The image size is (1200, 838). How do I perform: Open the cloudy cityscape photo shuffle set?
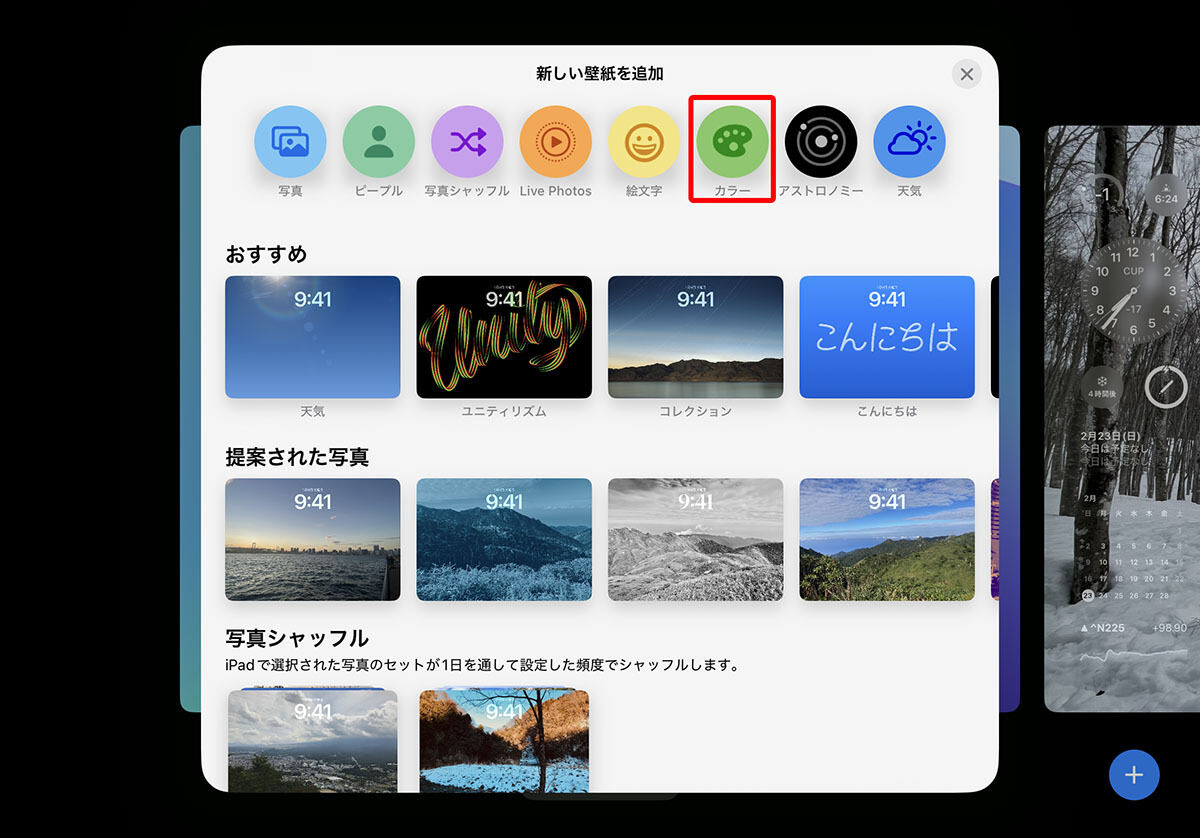pos(313,740)
